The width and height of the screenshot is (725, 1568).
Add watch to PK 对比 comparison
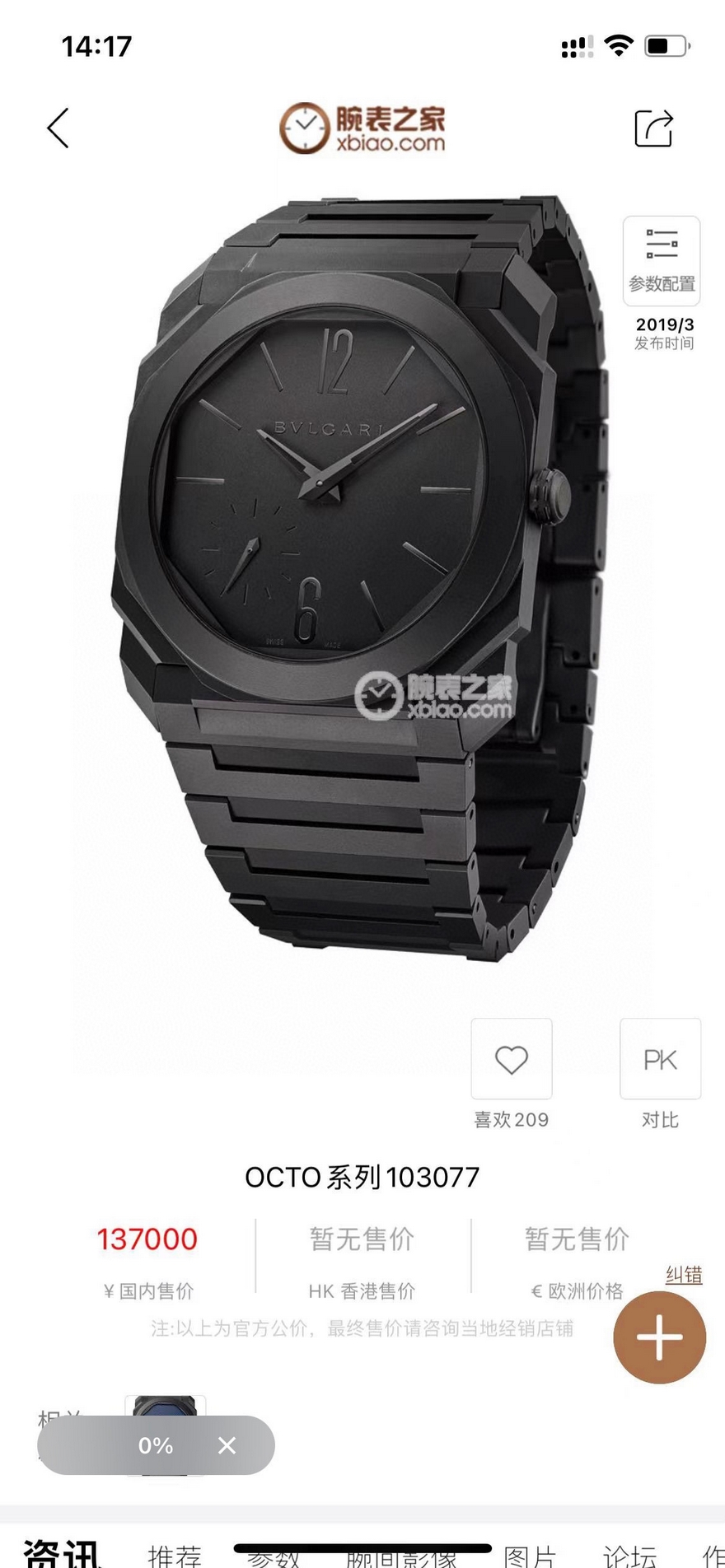(660, 1059)
